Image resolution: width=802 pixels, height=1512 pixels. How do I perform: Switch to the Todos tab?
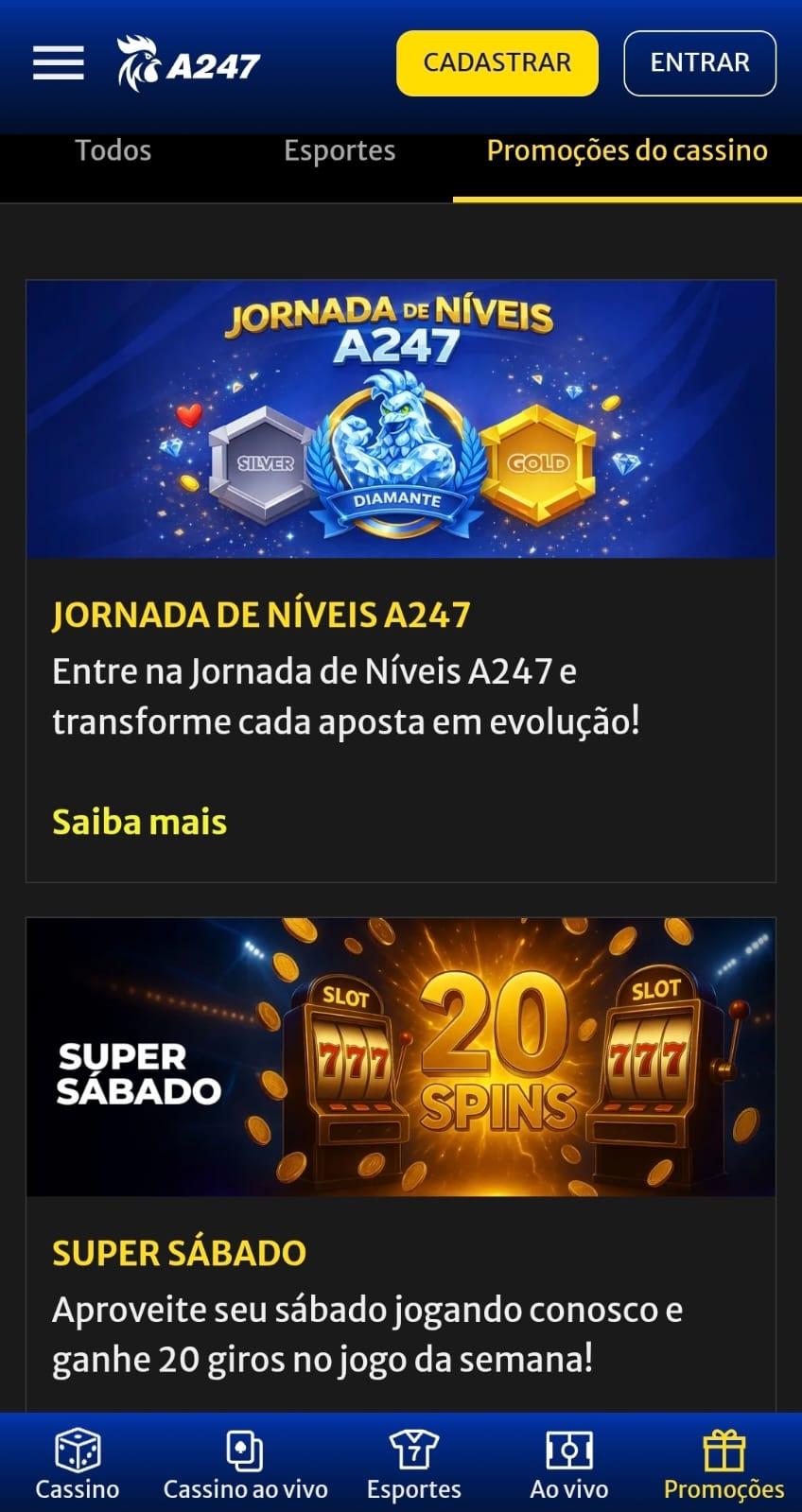pyautogui.click(x=113, y=151)
